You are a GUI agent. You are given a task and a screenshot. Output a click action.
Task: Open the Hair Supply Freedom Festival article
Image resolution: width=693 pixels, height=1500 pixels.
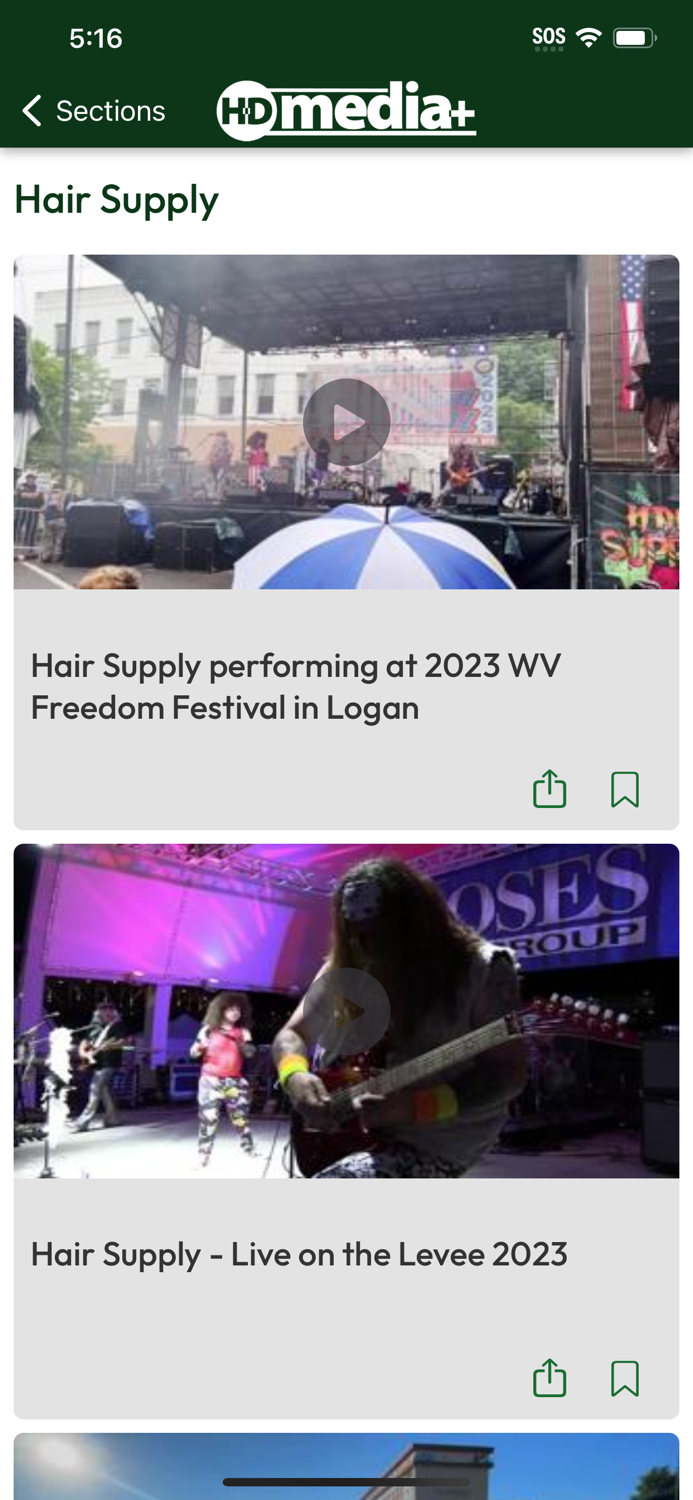tap(296, 687)
